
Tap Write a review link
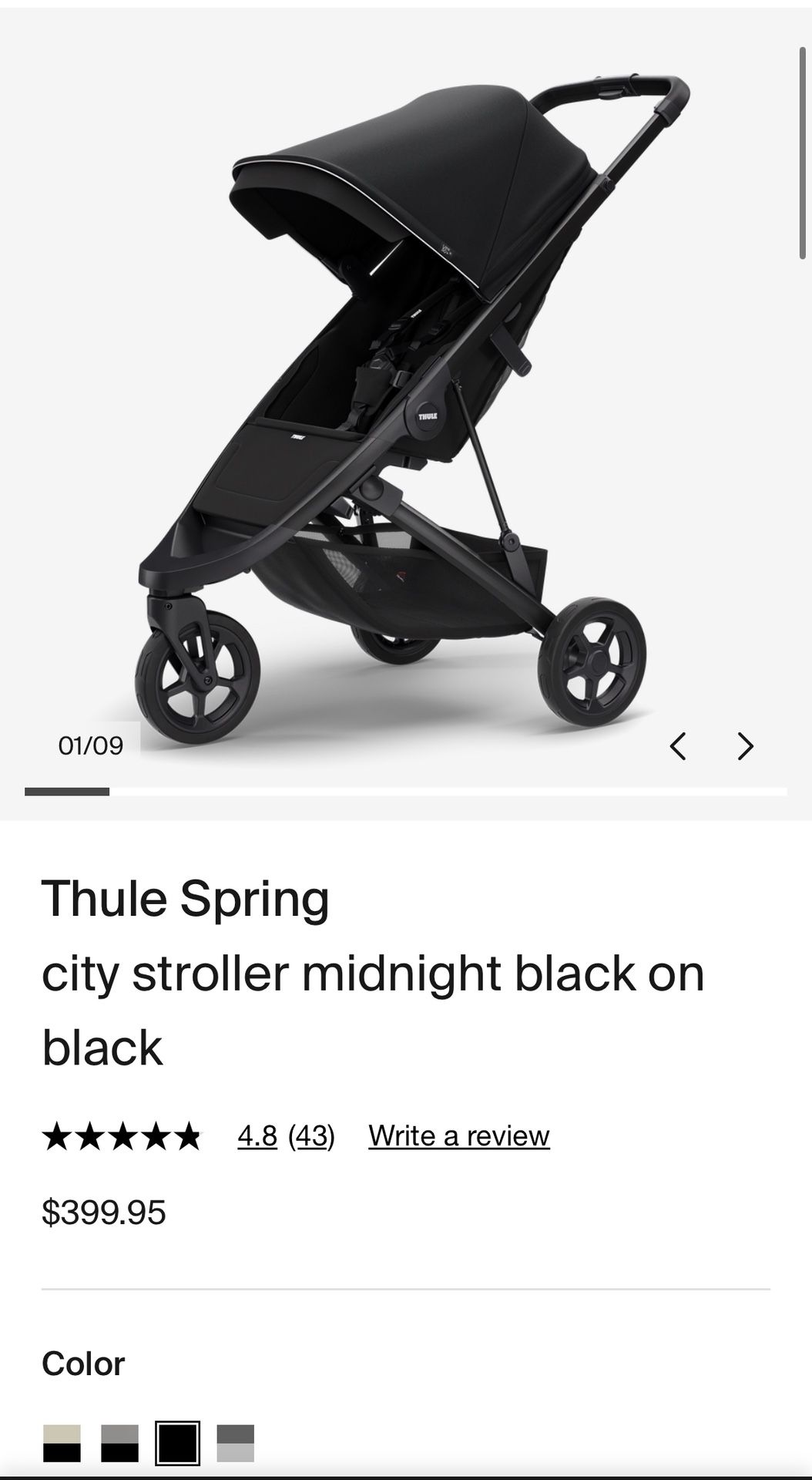459,1135
